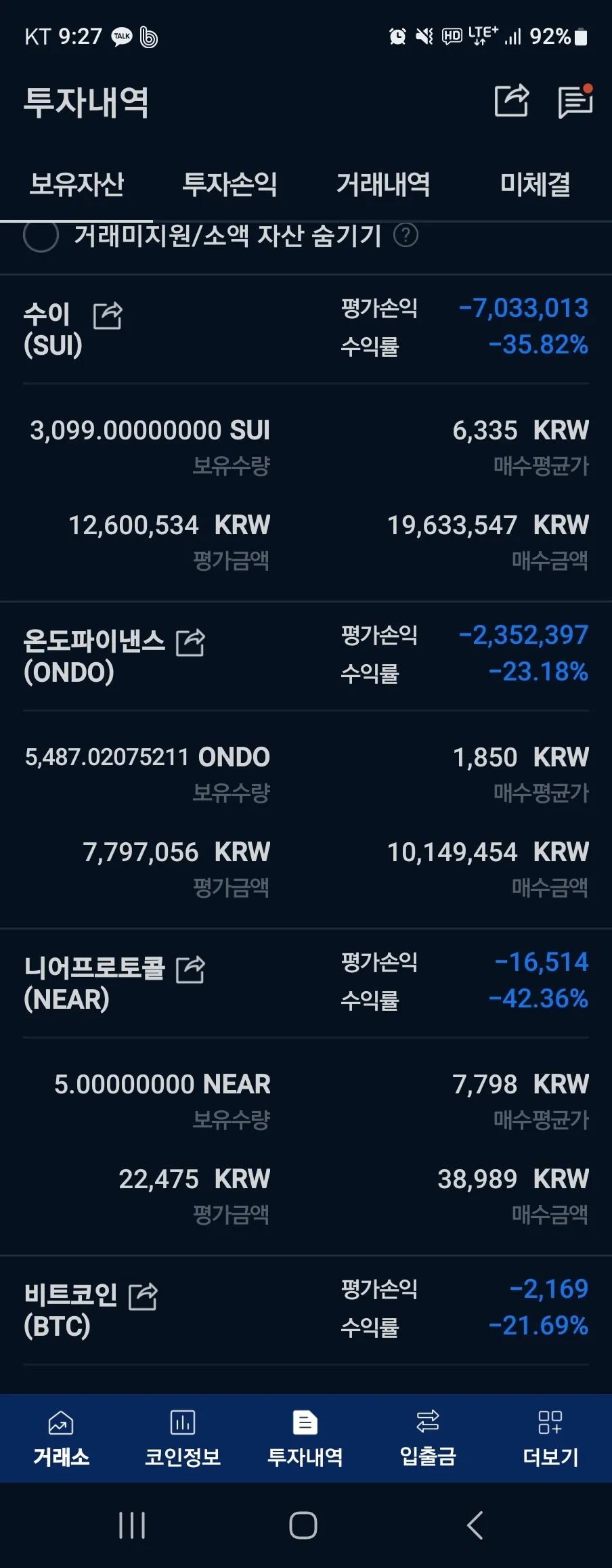
Task: Share the investment summary from the header
Action: pyautogui.click(x=511, y=102)
